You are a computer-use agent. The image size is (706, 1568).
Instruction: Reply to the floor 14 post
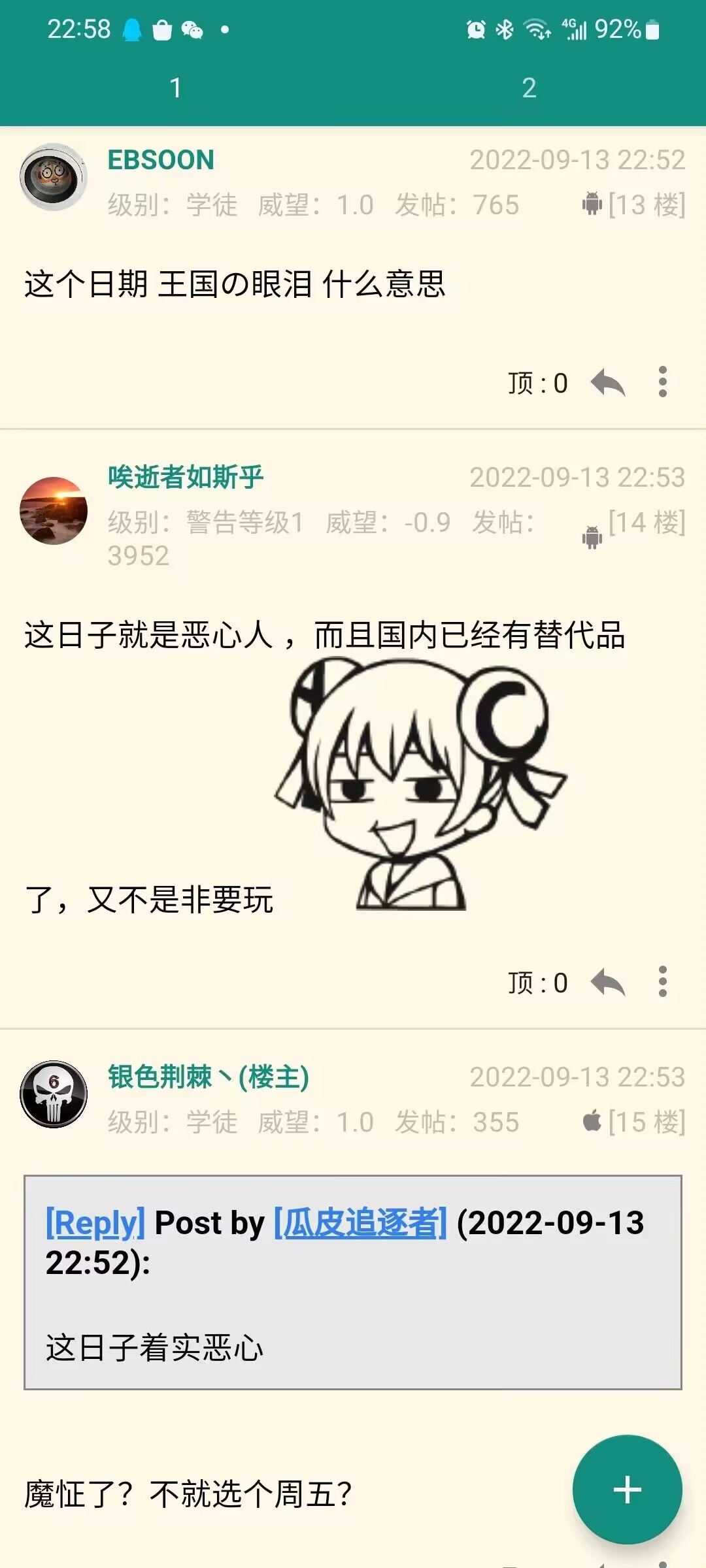point(608,982)
